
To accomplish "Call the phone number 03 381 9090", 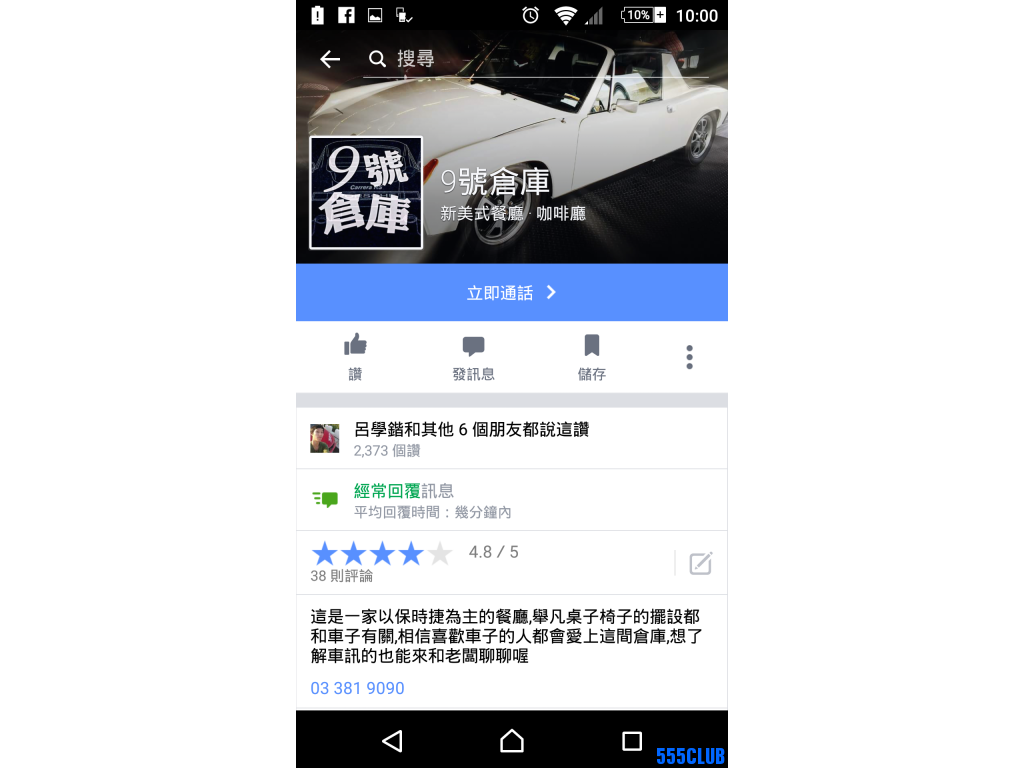I will 357,688.
